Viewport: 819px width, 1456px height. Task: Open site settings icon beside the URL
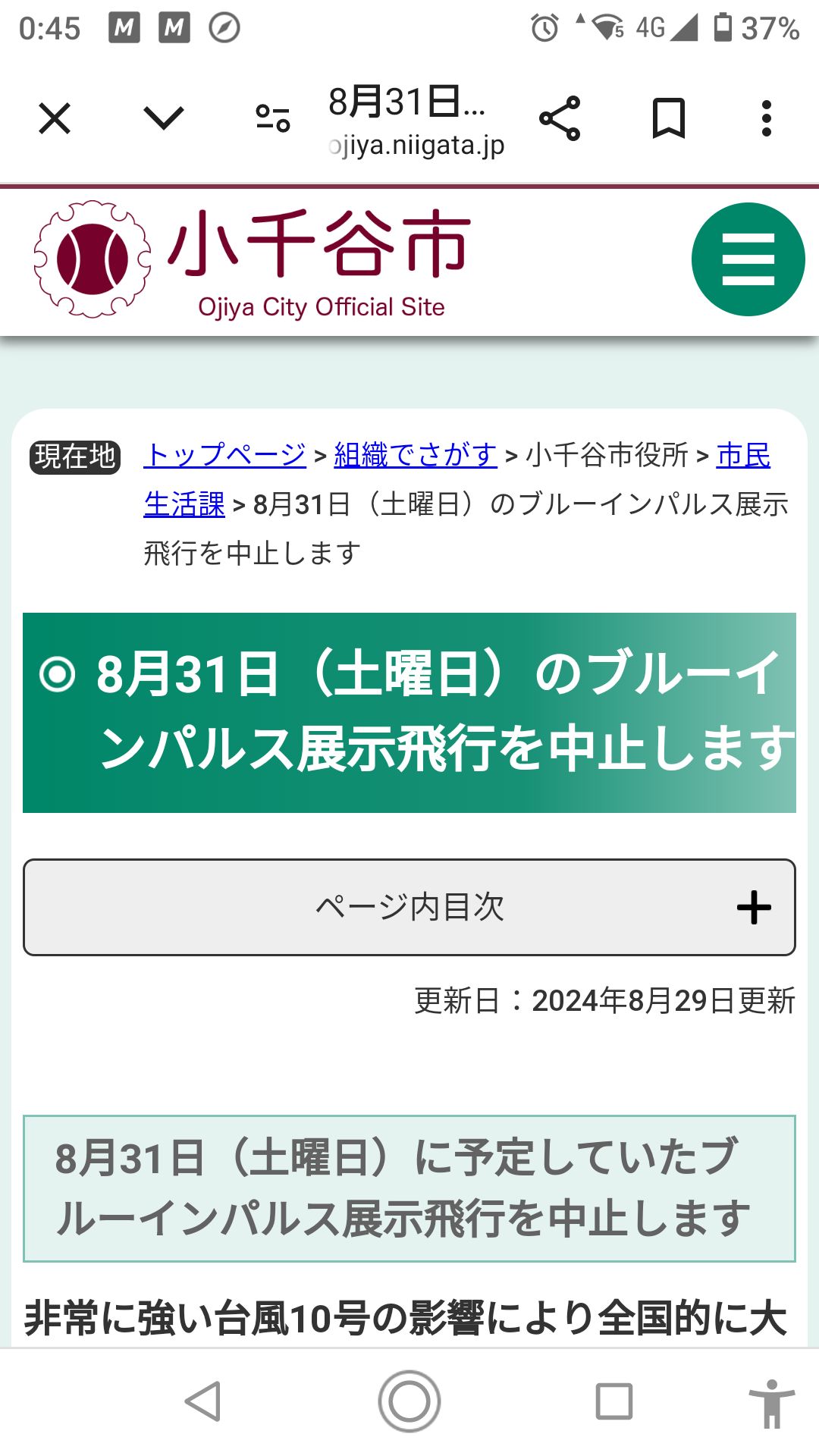(272, 118)
